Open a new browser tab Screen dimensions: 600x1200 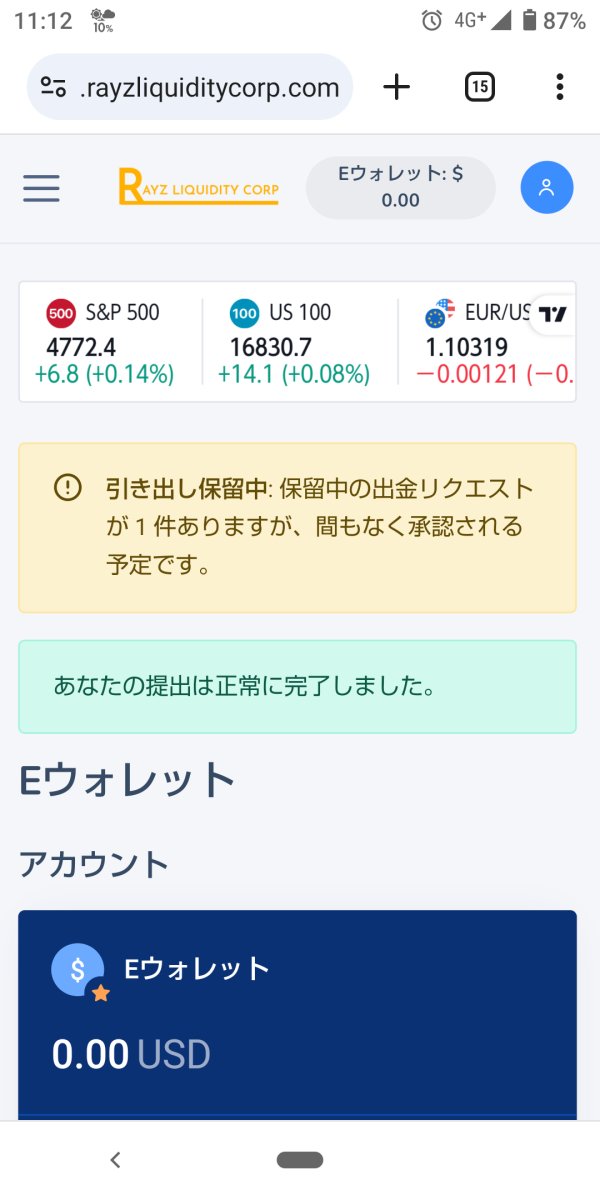[x=397, y=87]
